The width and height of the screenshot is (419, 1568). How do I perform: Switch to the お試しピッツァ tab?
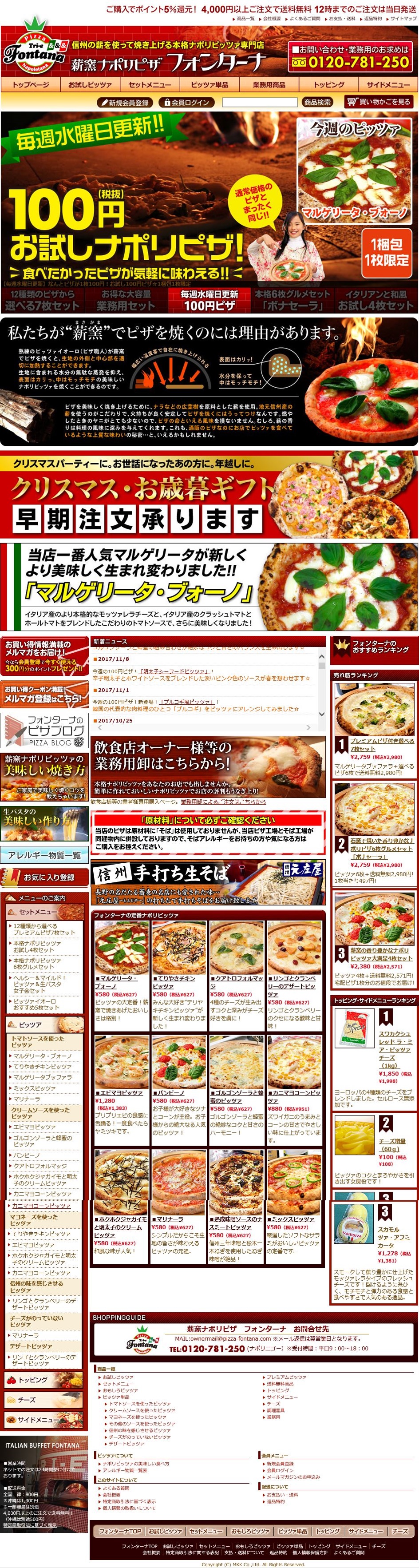tap(90, 85)
